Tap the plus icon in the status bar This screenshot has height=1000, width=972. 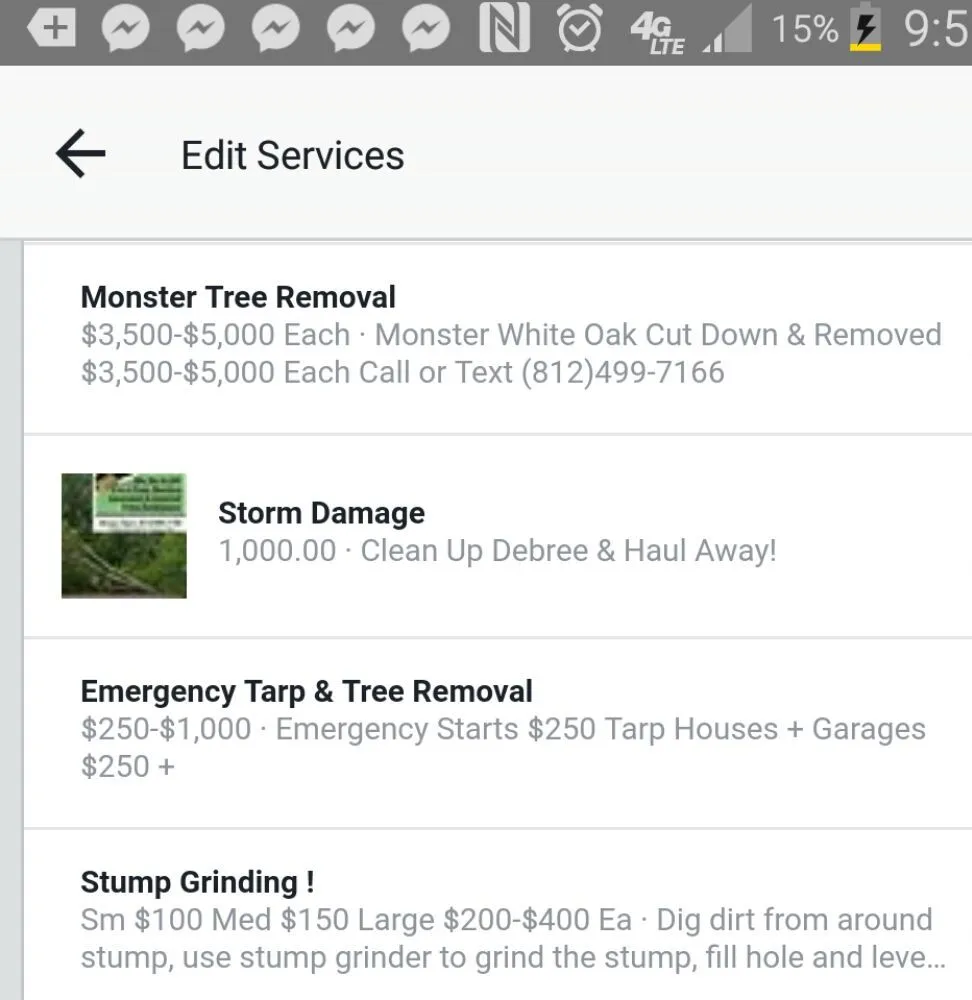coord(52,29)
